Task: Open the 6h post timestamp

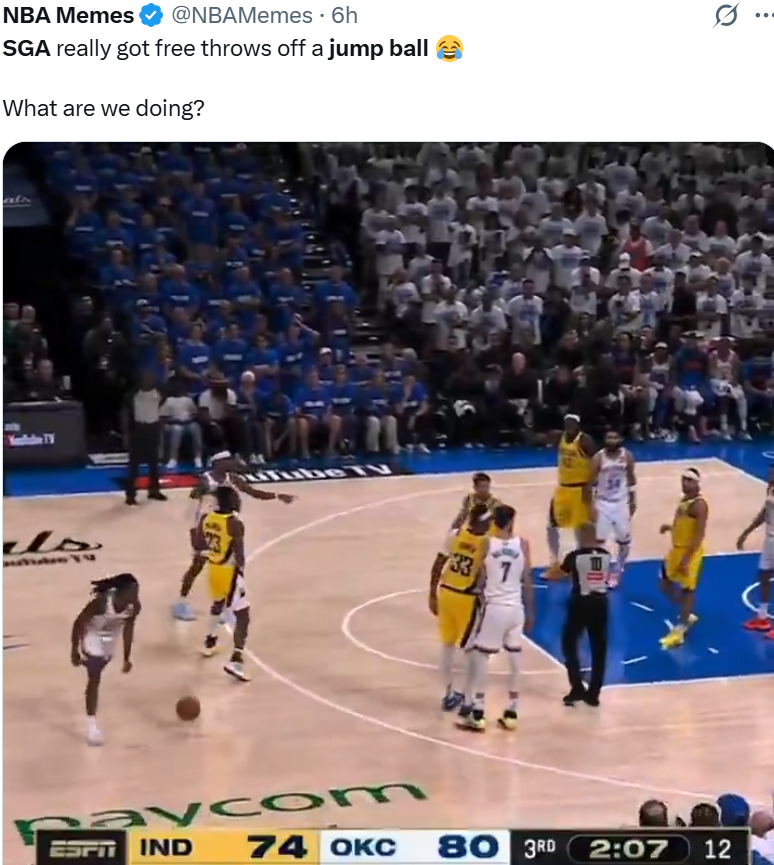Action: tap(345, 15)
